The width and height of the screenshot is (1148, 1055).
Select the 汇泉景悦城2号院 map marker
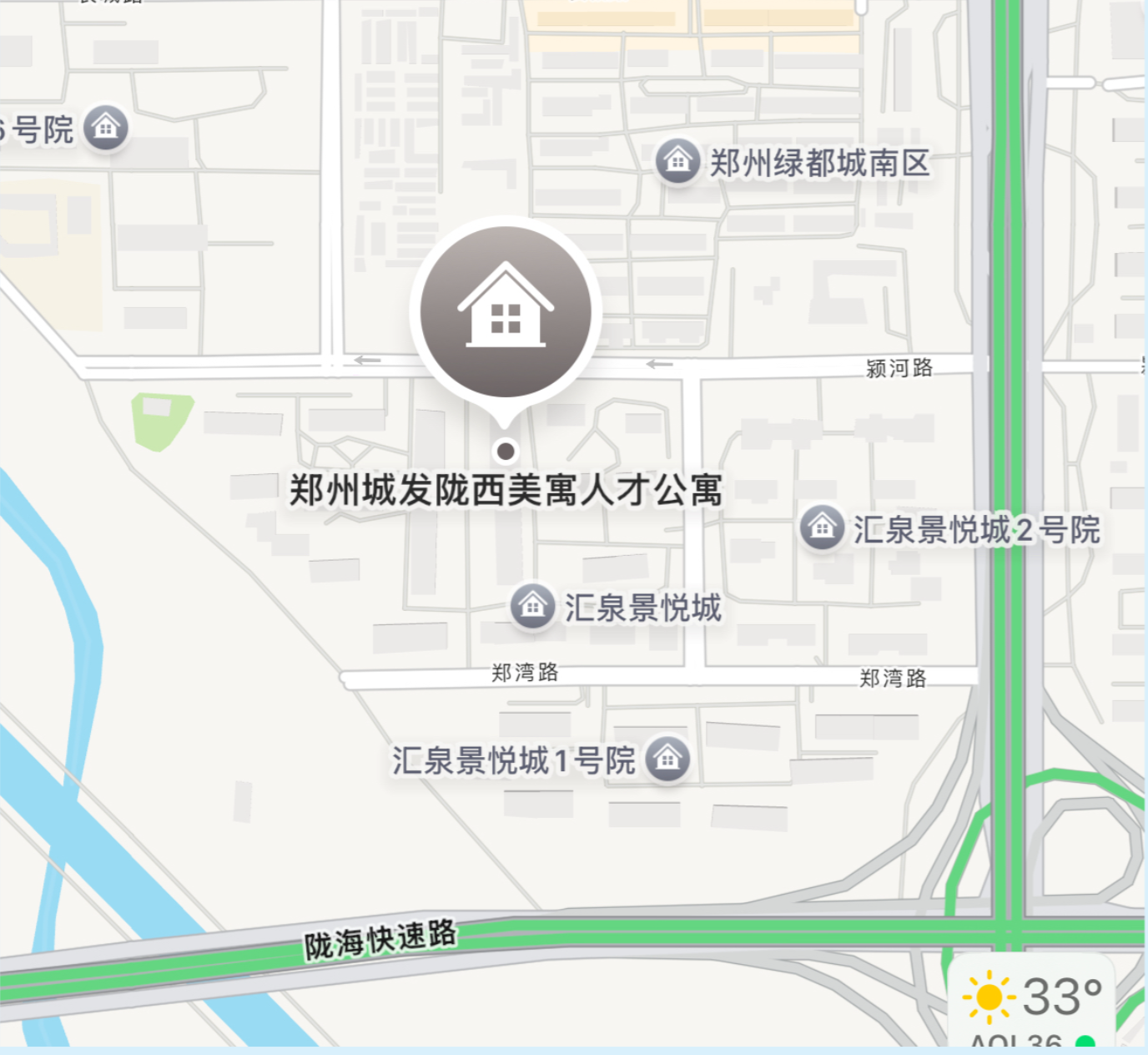click(x=822, y=527)
